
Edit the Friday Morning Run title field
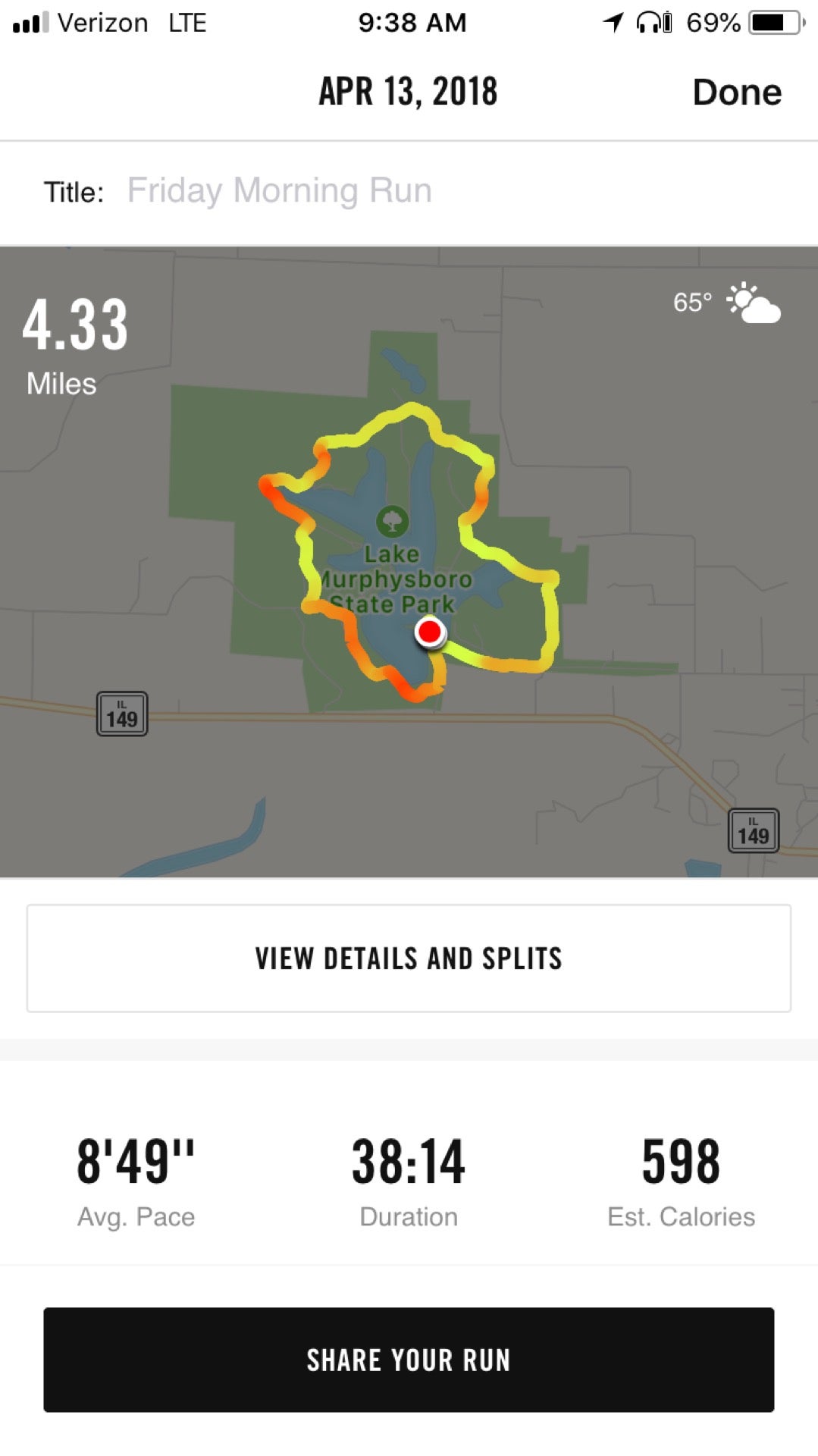281,190
